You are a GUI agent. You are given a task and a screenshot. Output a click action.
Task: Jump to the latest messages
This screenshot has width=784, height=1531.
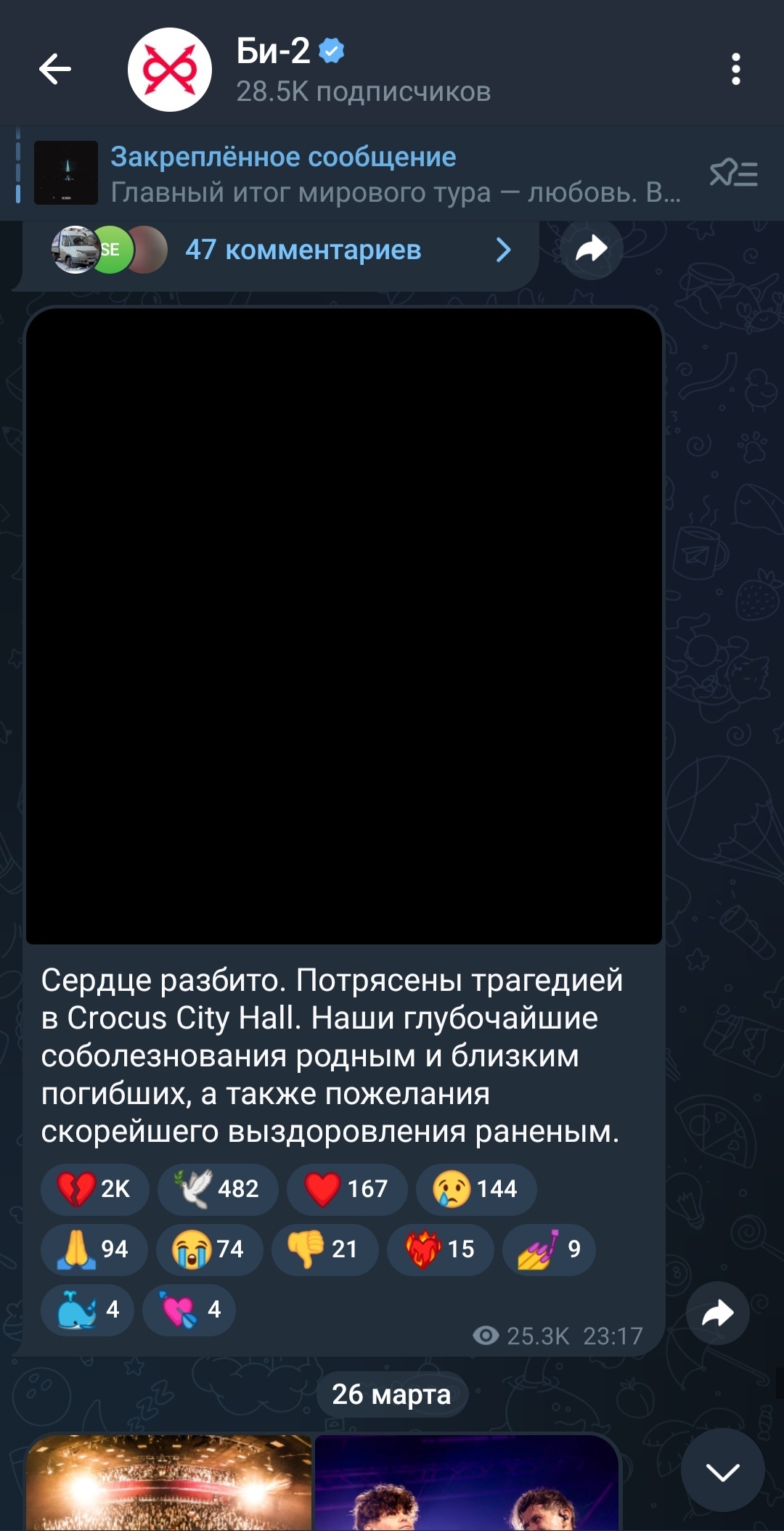pyautogui.click(x=722, y=1471)
